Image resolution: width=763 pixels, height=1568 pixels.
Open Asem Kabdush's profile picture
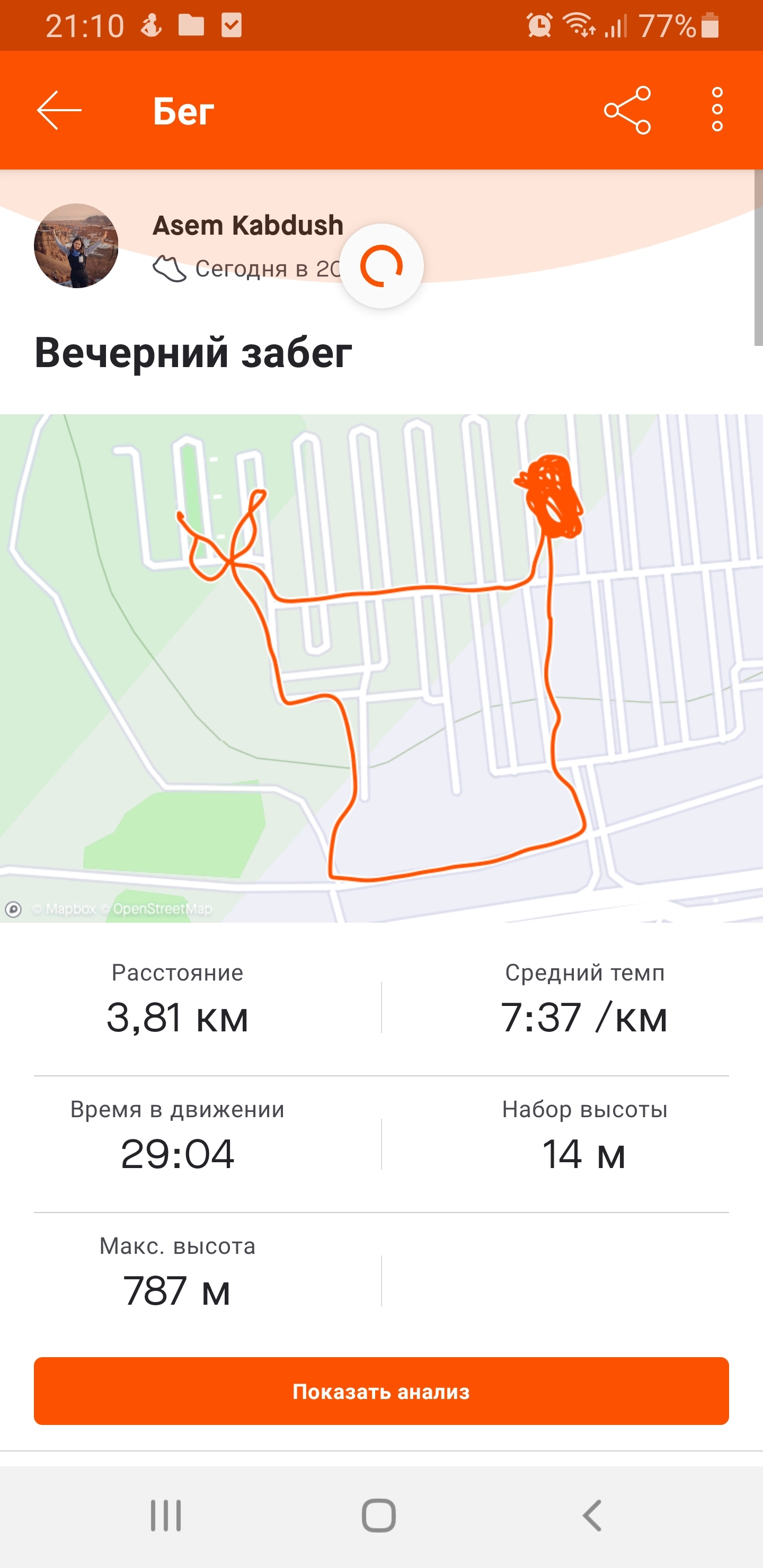pyautogui.click(x=76, y=246)
